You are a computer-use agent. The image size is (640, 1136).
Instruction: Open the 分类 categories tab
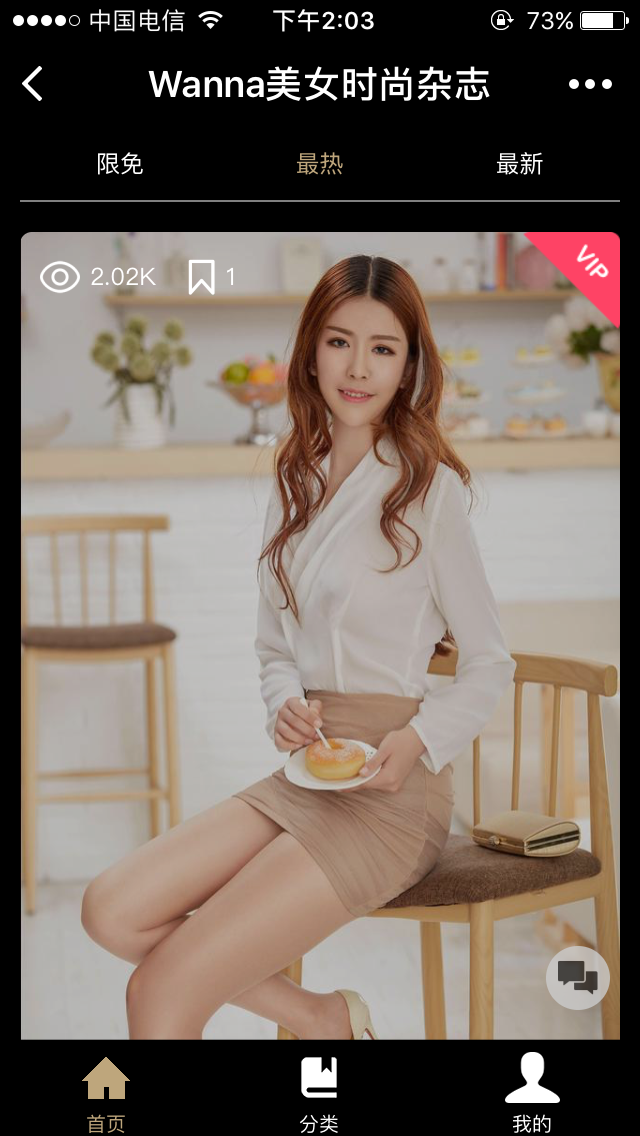pos(319,1093)
